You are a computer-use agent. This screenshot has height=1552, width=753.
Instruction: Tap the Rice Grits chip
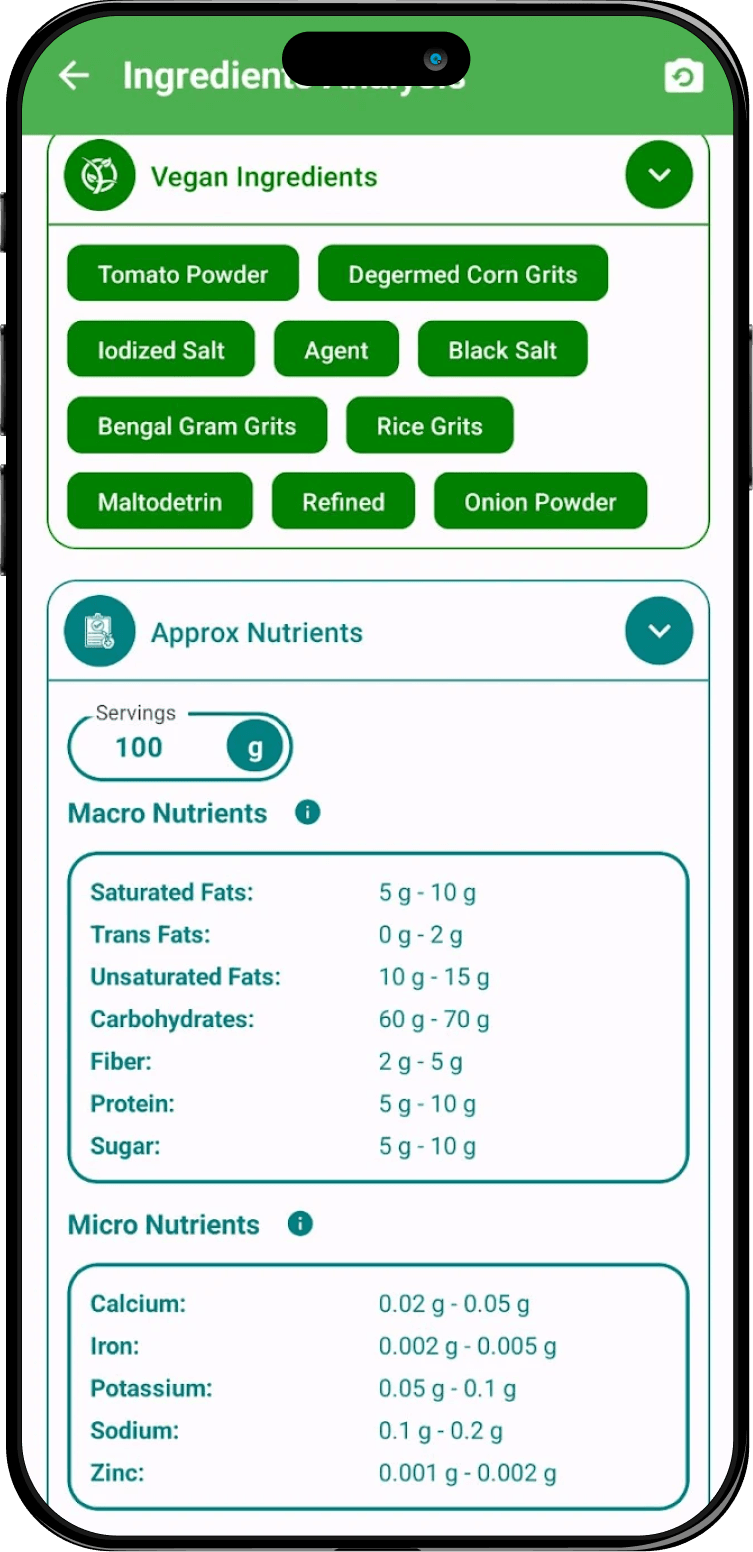[x=429, y=426]
